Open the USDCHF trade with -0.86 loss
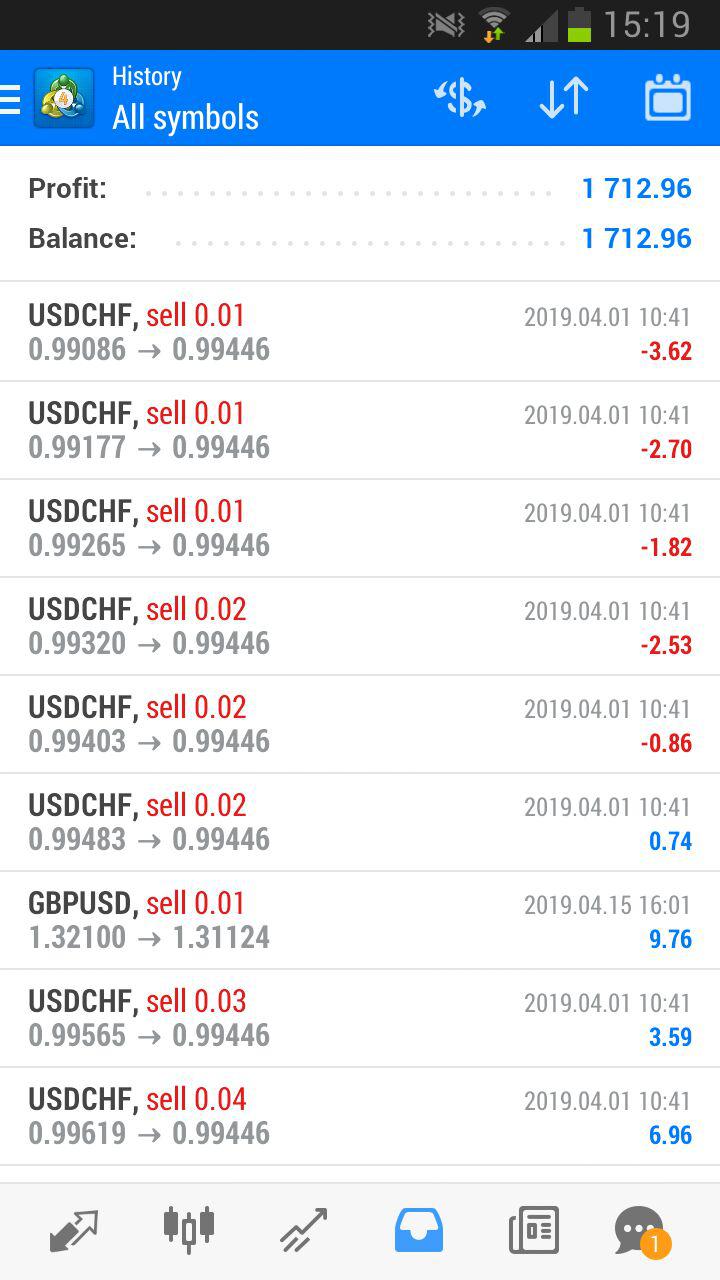 click(x=360, y=724)
